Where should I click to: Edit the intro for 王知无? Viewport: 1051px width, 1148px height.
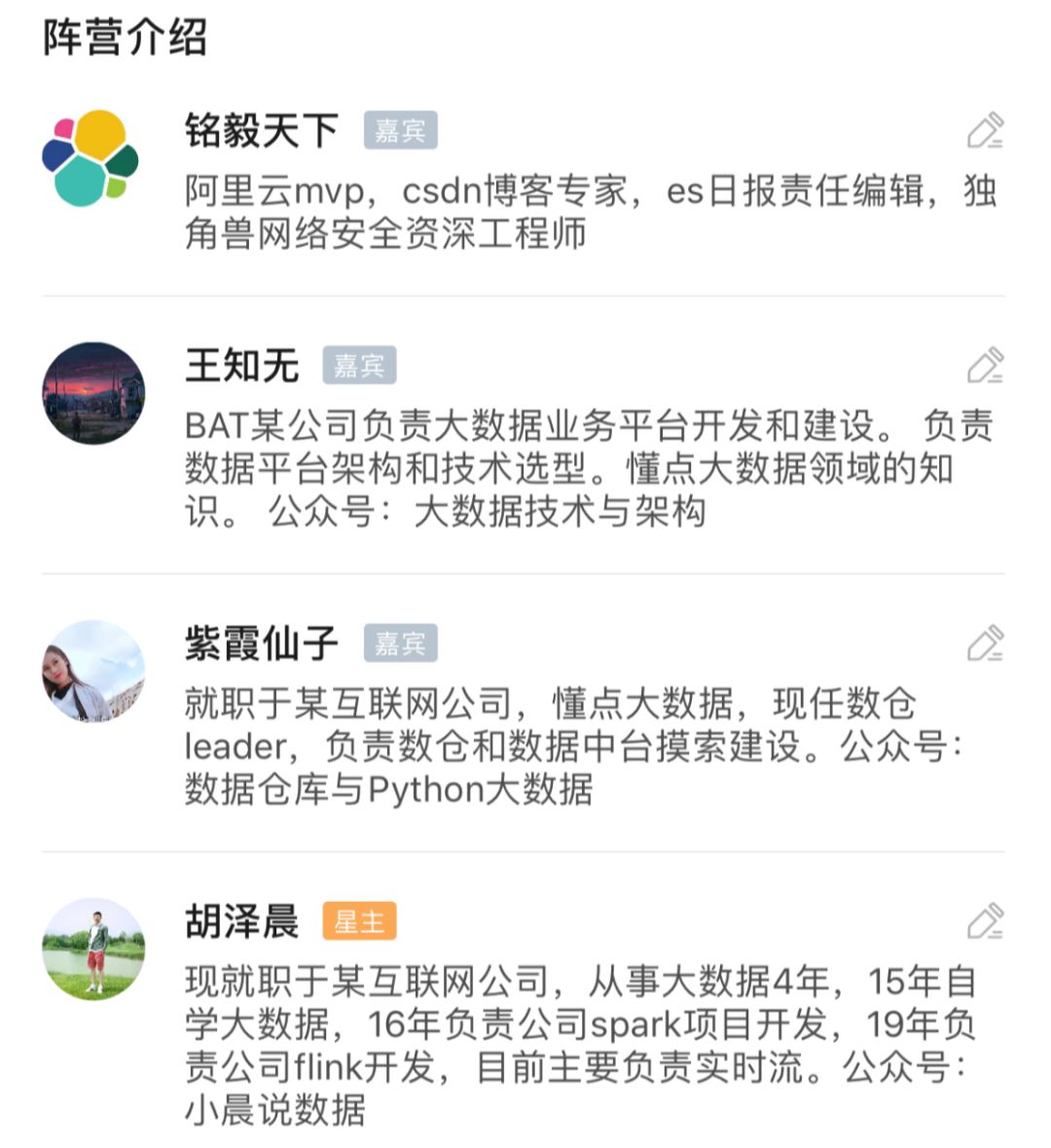click(x=985, y=365)
